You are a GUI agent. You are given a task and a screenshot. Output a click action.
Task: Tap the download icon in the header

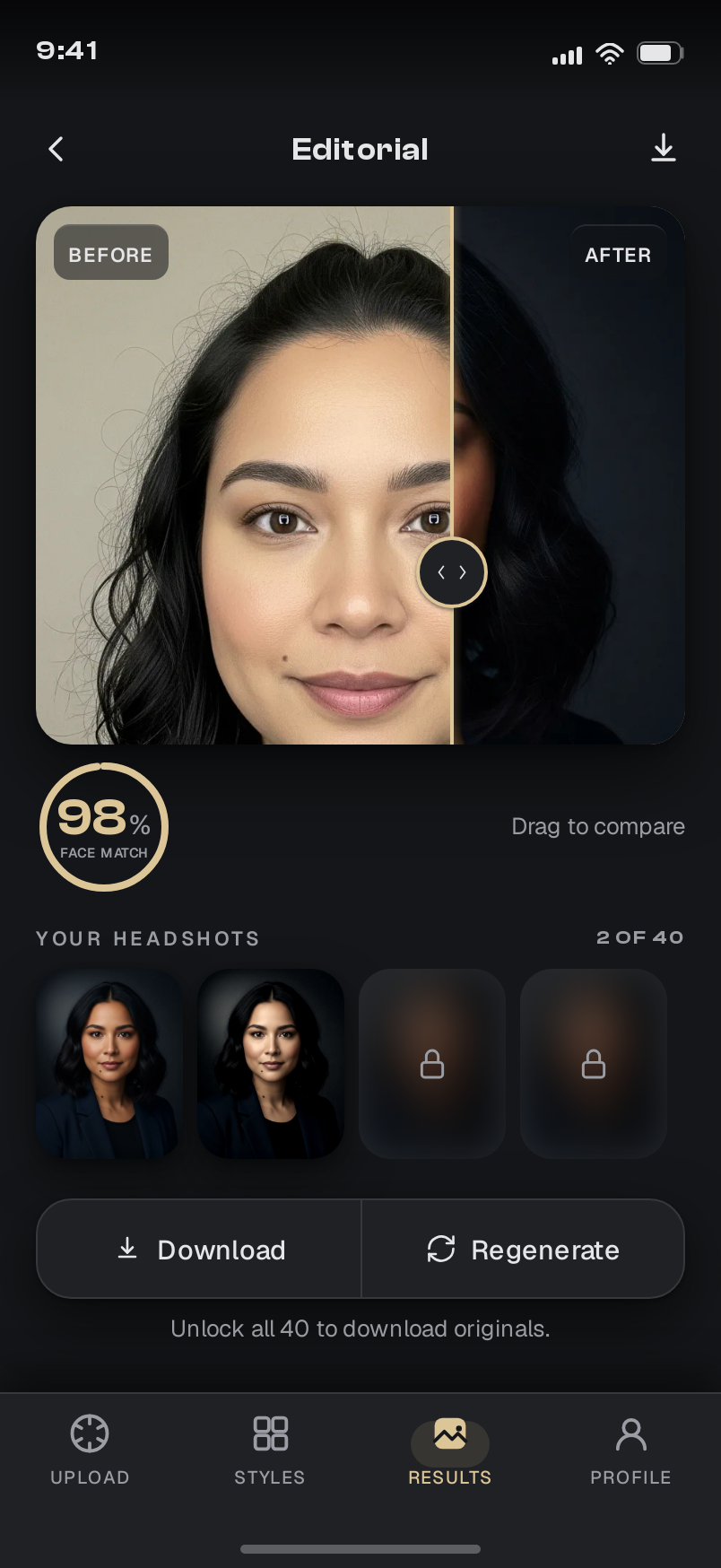(x=664, y=148)
